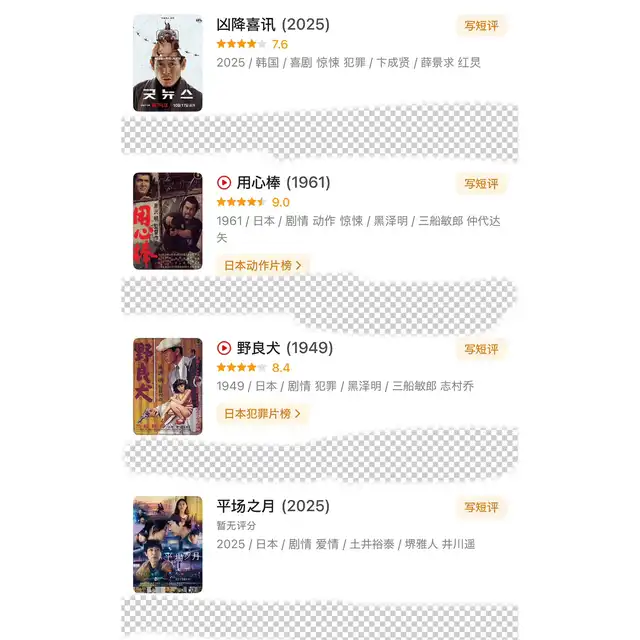Write a short review for 凶降喜讯
640x640 pixels.
pos(481,25)
